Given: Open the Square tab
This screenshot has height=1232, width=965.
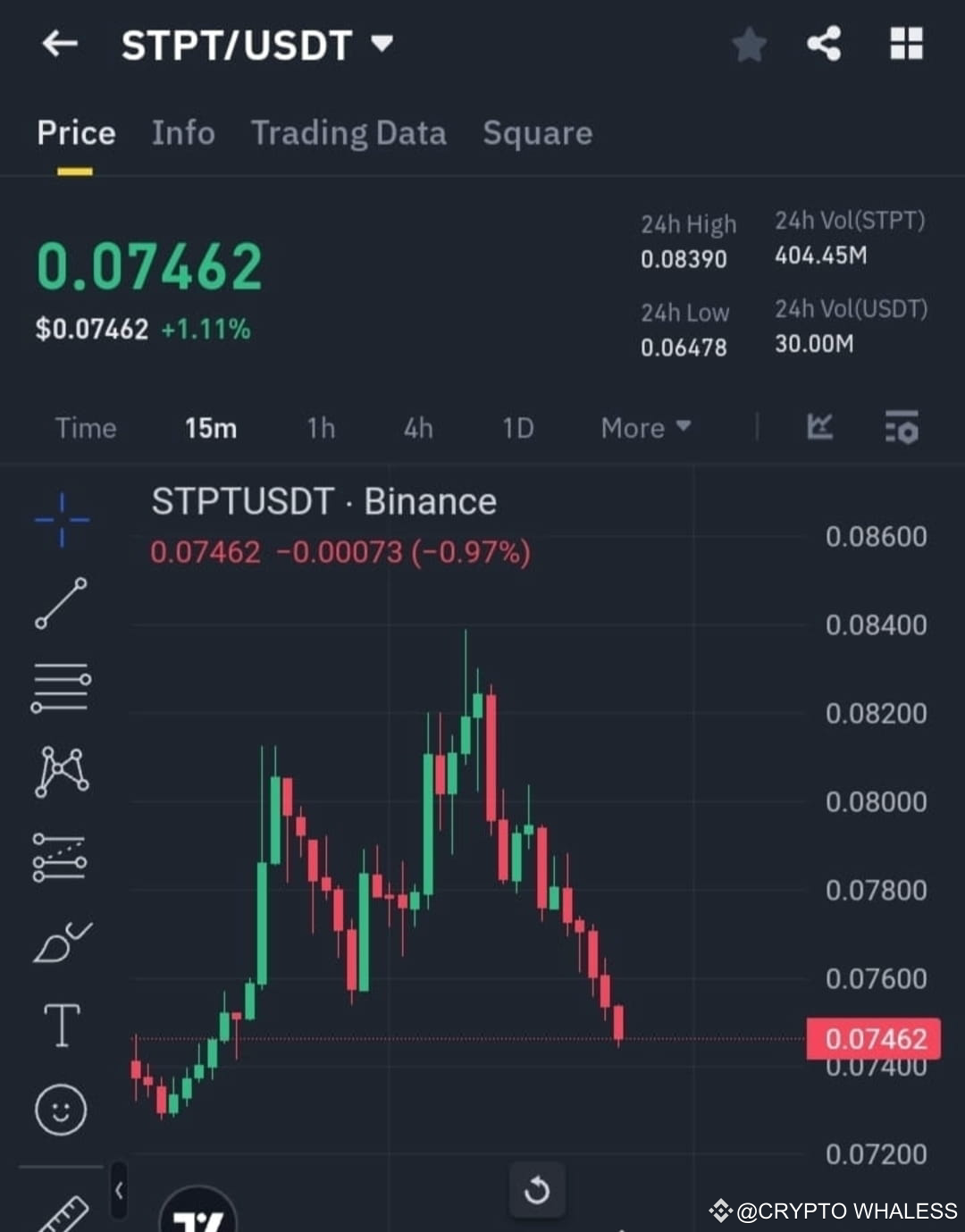Looking at the screenshot, I should click(x=537, y=132).
